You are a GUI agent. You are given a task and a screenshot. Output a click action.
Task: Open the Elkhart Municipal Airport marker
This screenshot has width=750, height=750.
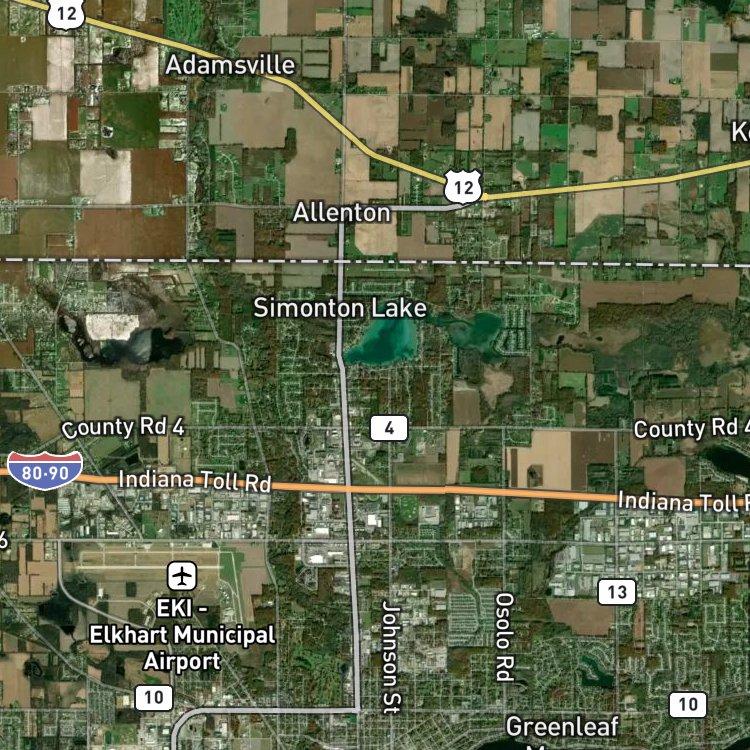(182, 575)
